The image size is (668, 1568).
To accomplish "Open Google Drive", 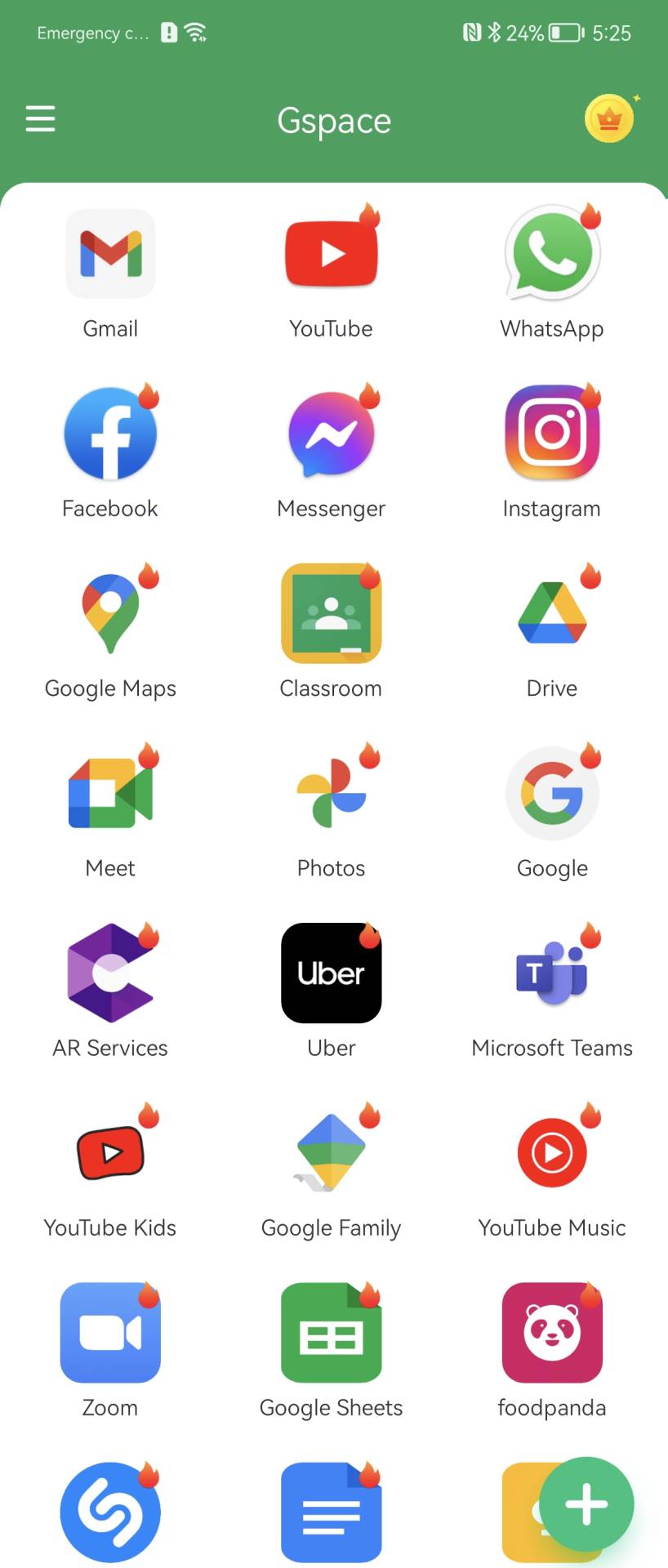I will 552,613.
